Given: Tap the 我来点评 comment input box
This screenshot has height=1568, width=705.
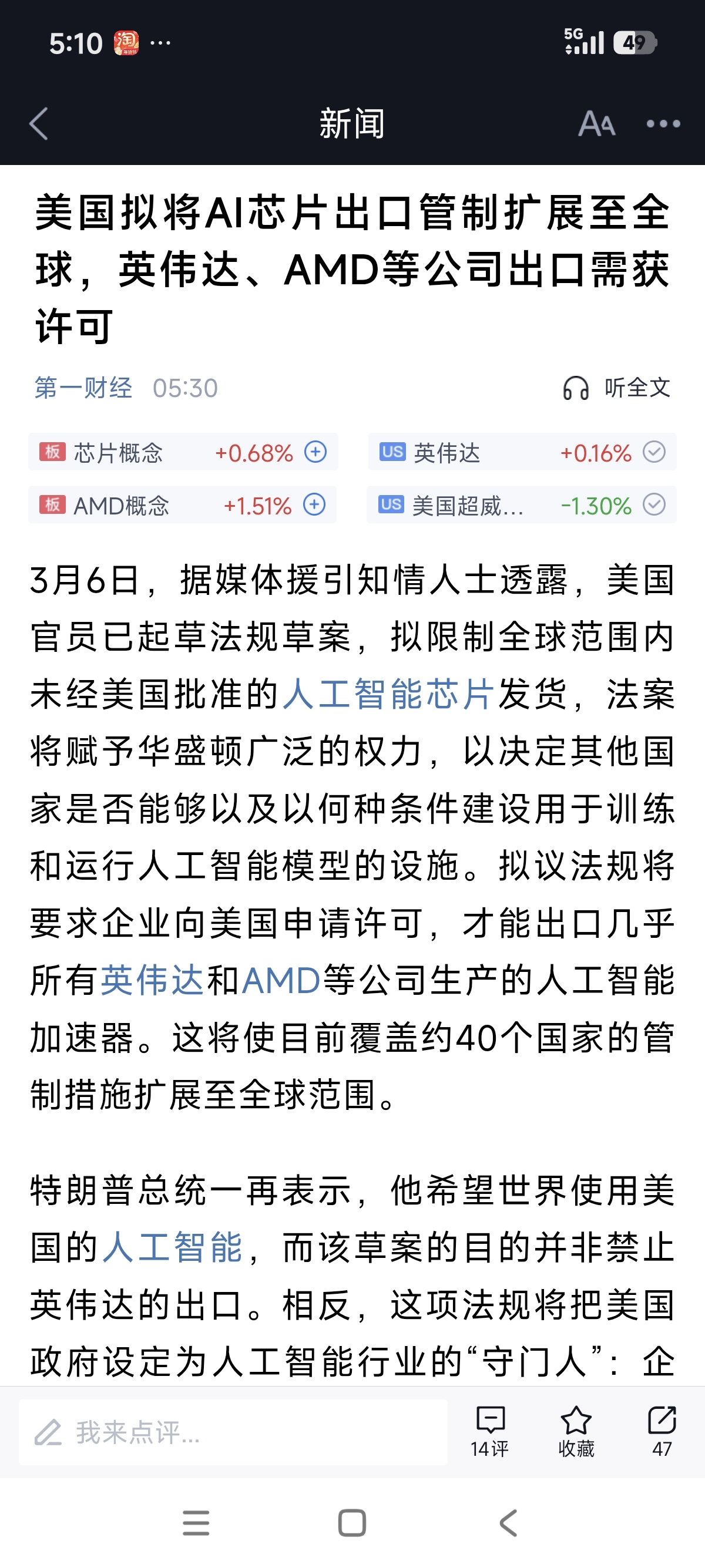Looking at the screenshot, I should (x=233, y=1432).
